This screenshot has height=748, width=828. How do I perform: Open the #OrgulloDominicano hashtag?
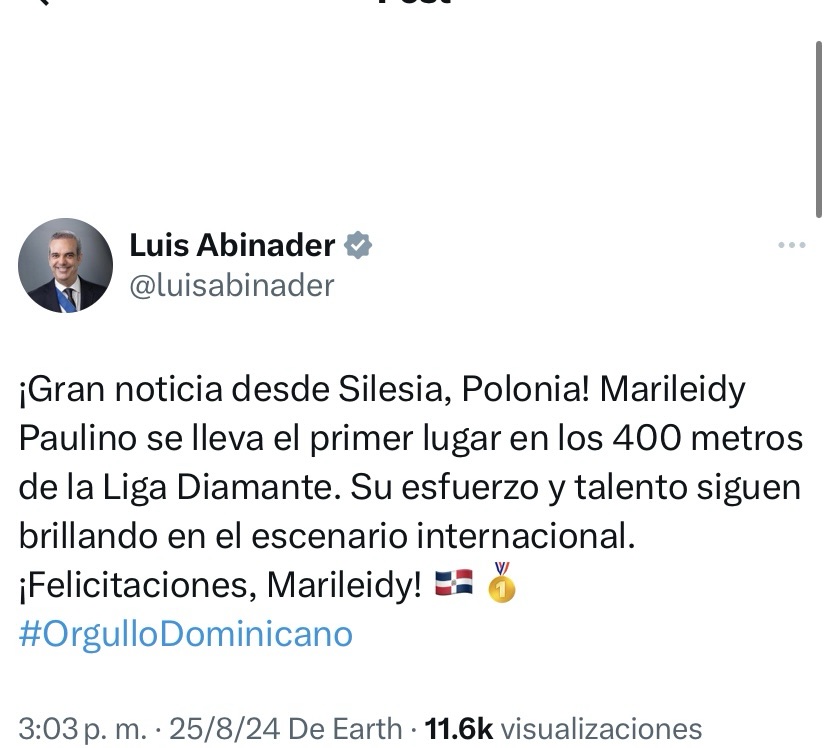click(x=185, y=634)
